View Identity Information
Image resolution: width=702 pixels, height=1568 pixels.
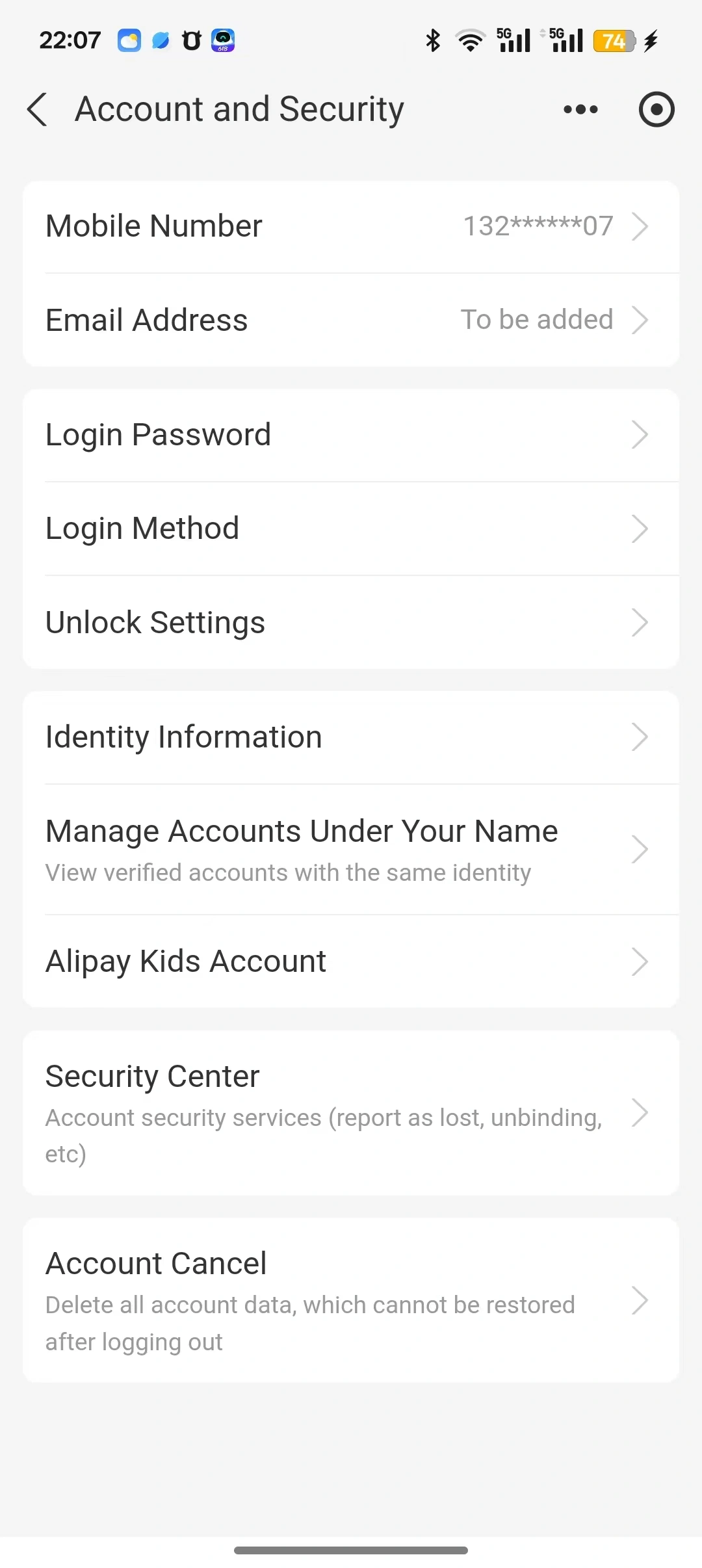click(351, 737)
